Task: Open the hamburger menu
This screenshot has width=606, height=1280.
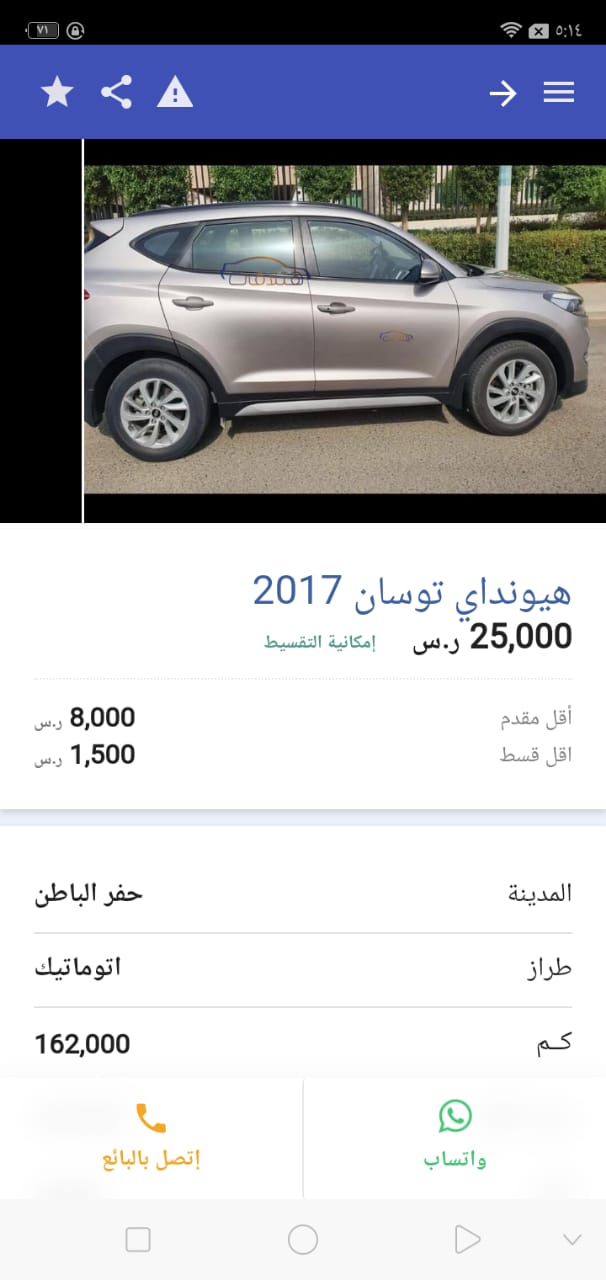Action: [559, 92]
